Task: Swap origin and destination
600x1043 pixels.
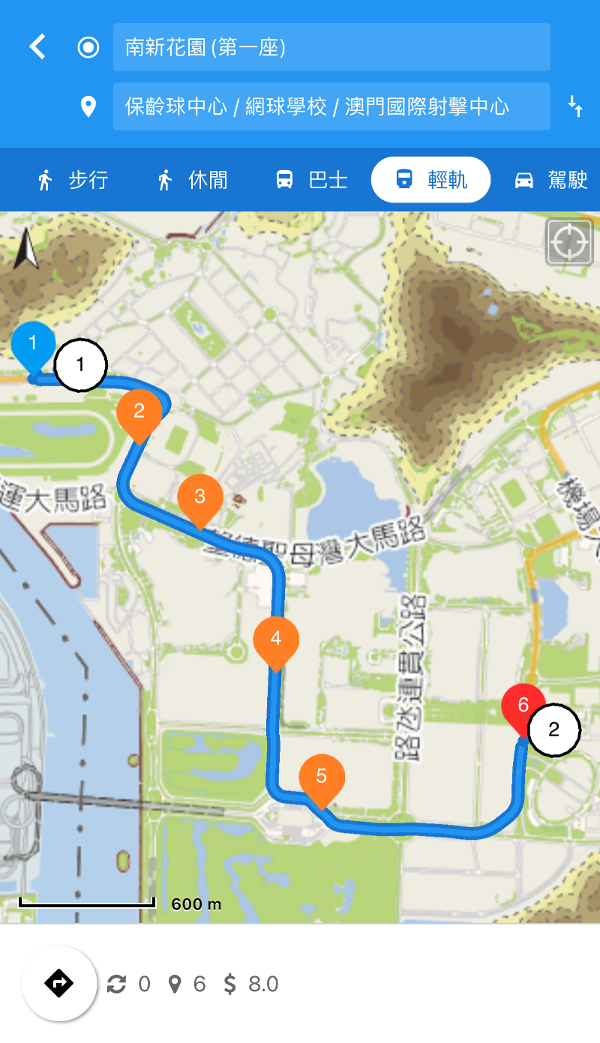Action: click(575, 107)
